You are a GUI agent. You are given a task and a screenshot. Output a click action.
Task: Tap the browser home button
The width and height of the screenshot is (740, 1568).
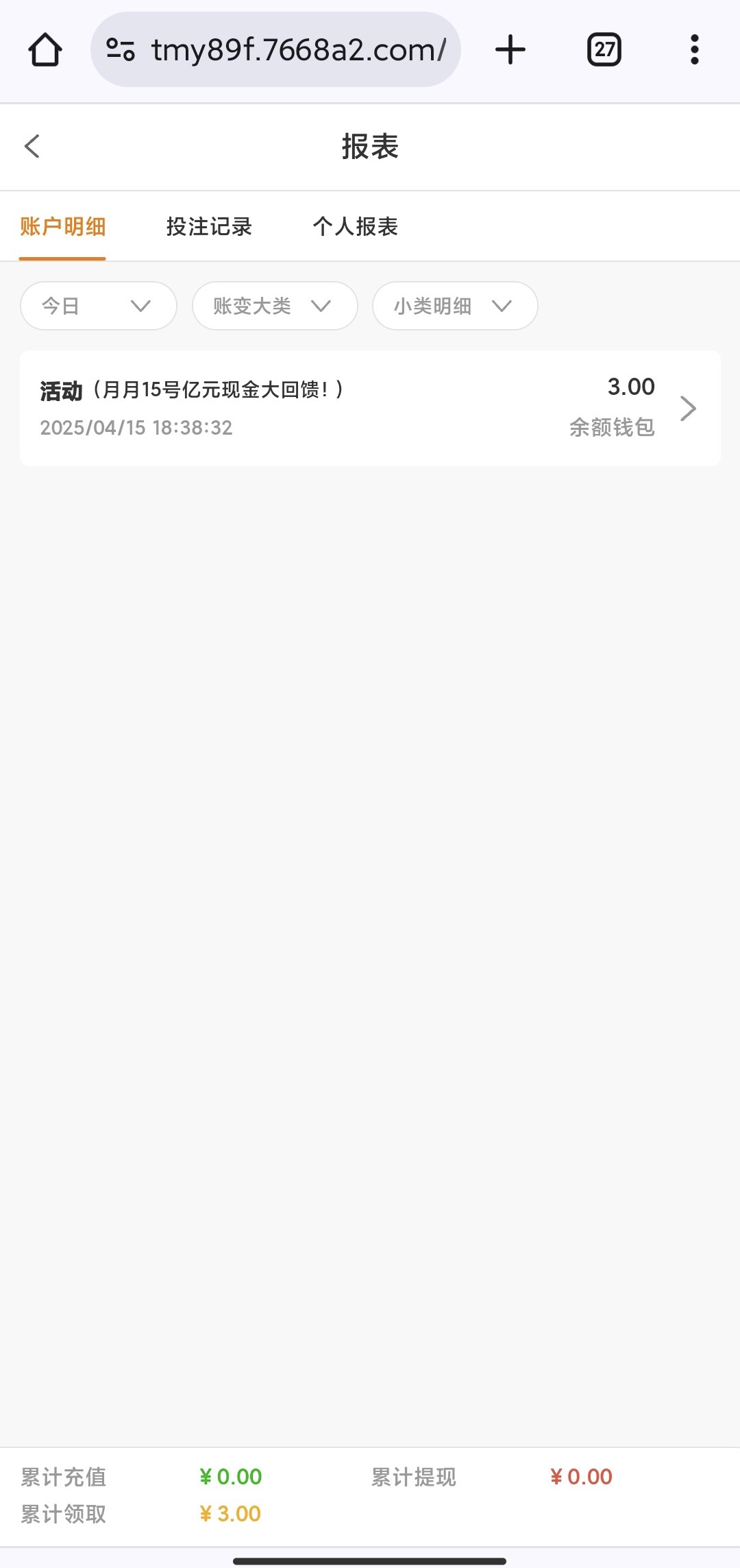click(x=45, y=50)
